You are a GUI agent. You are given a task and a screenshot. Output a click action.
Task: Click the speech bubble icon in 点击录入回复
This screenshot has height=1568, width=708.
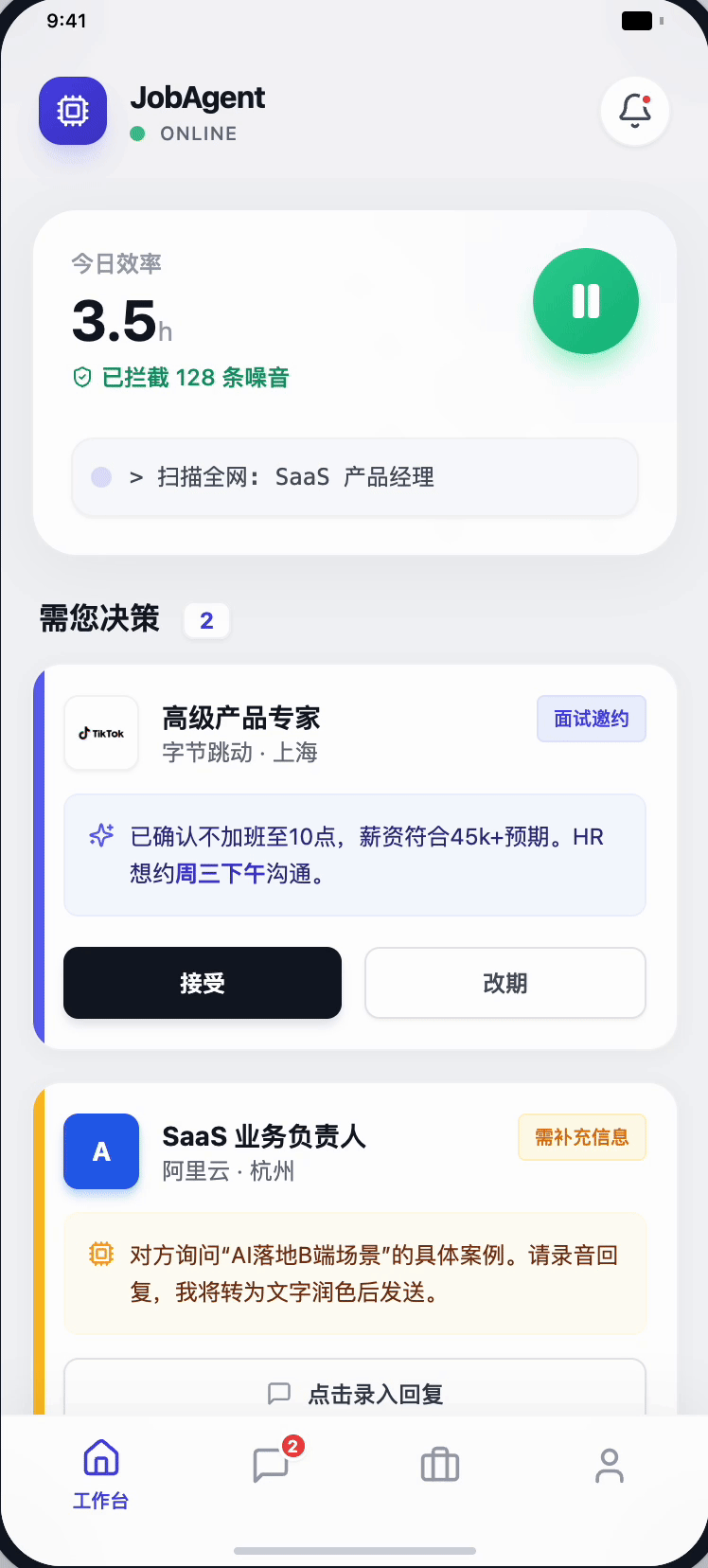point(279,1393)
